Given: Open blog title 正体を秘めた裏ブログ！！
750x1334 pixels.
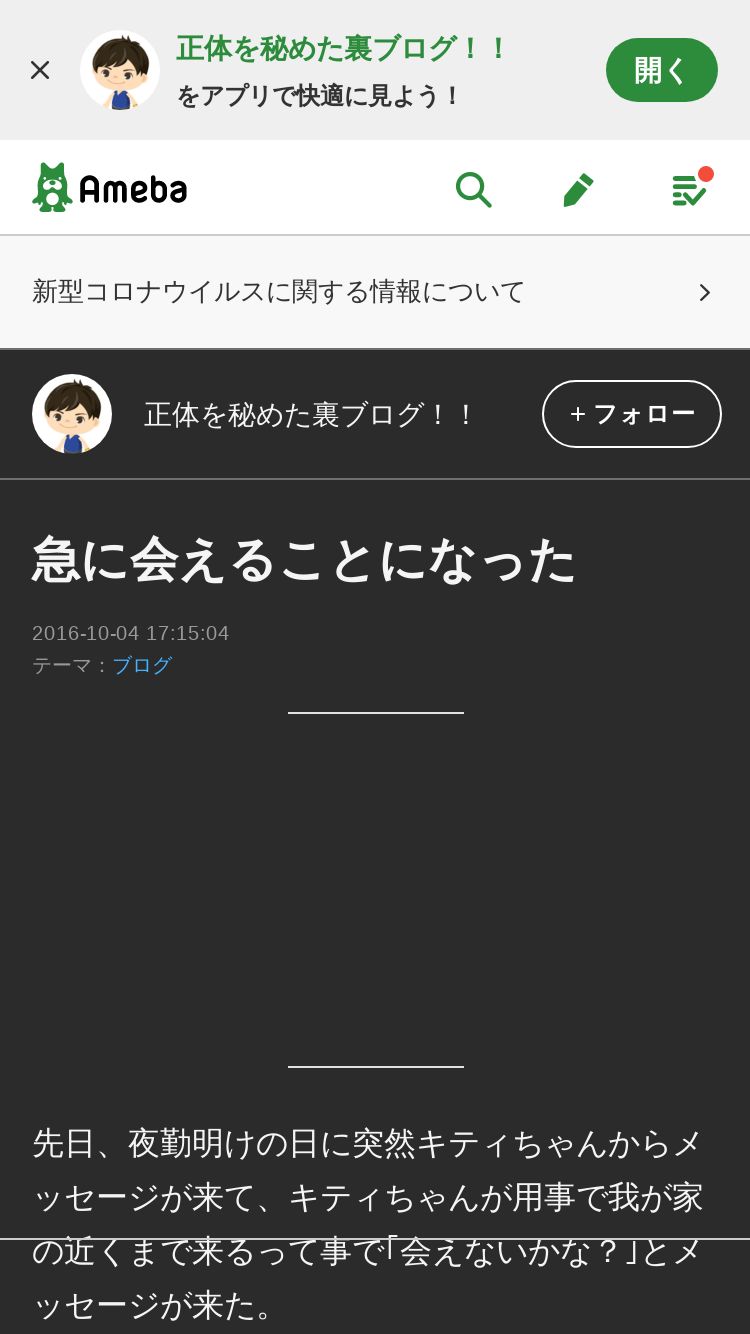Looking at the screenshot, I should 310,415.
